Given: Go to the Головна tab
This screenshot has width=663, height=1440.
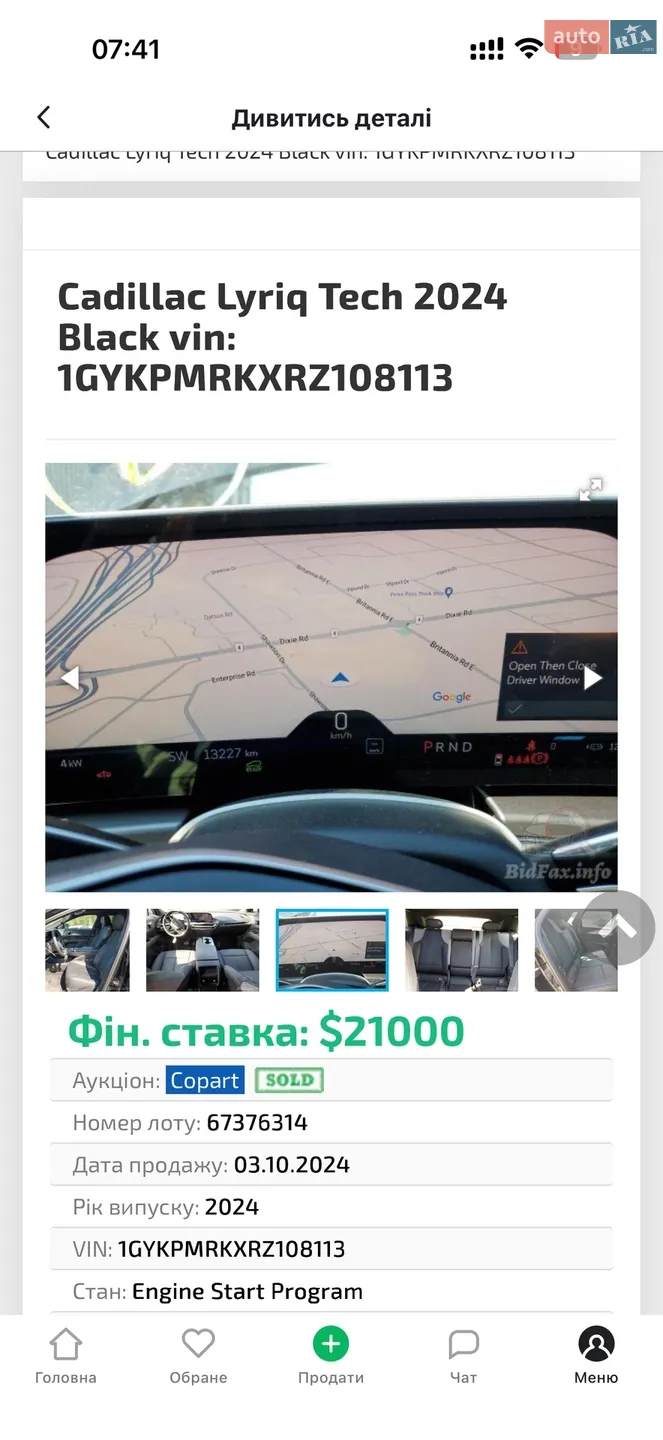Looking at the screenshot, I should [66, 1356].
